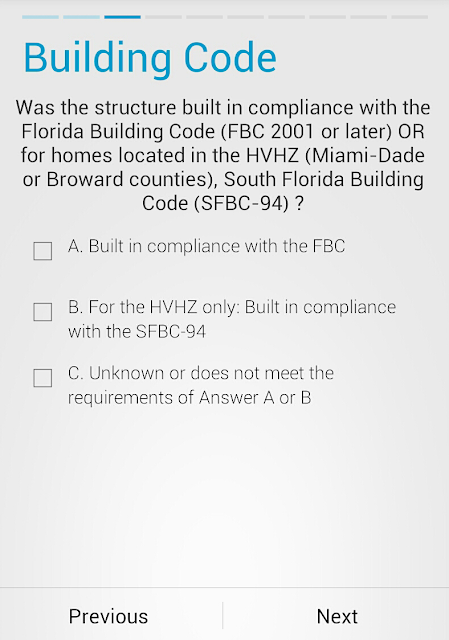Continue to the Next question
The width and height of the screenshot is (449, 640).
tap(336, 616)
